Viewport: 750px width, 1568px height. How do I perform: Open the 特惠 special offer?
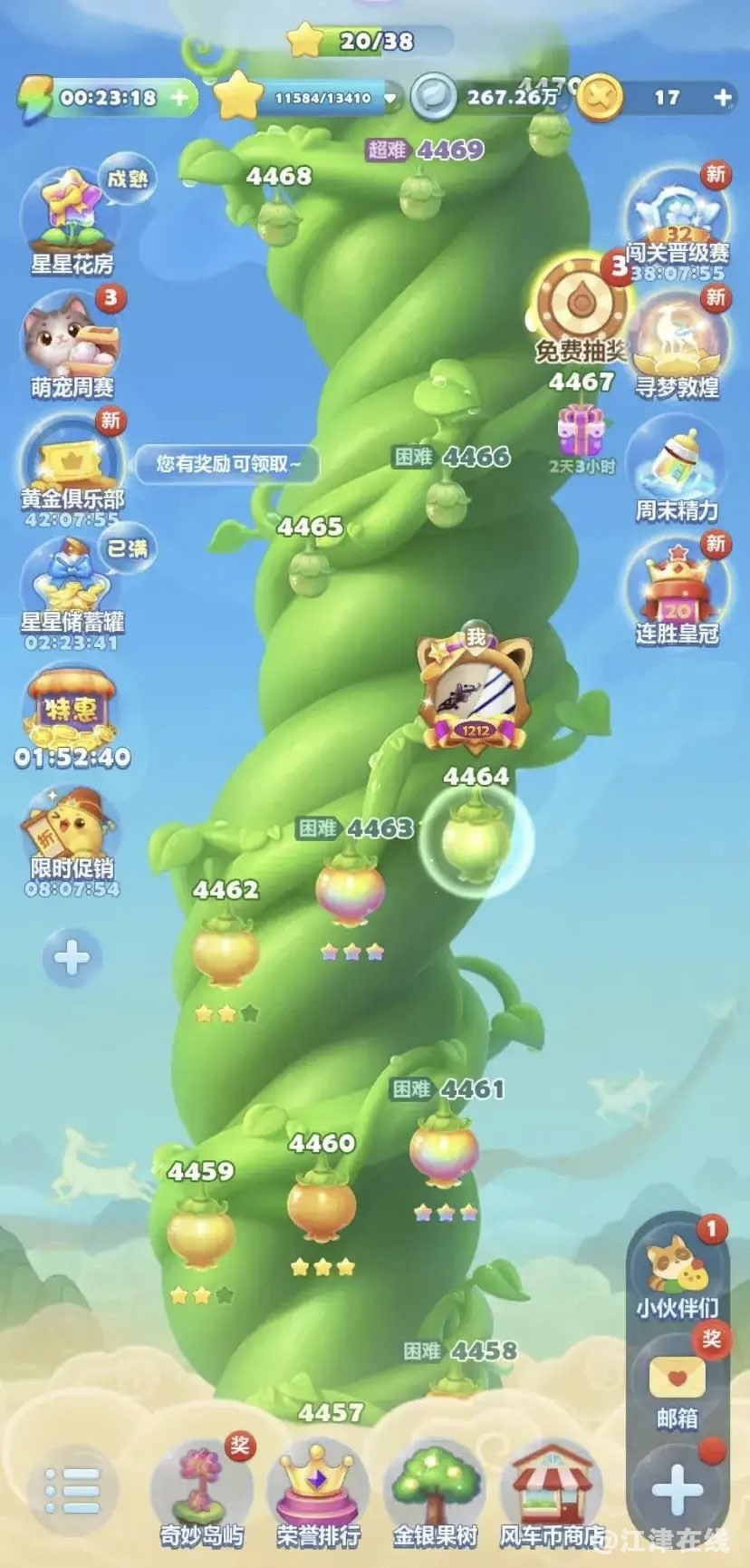(x=72, y=711)
